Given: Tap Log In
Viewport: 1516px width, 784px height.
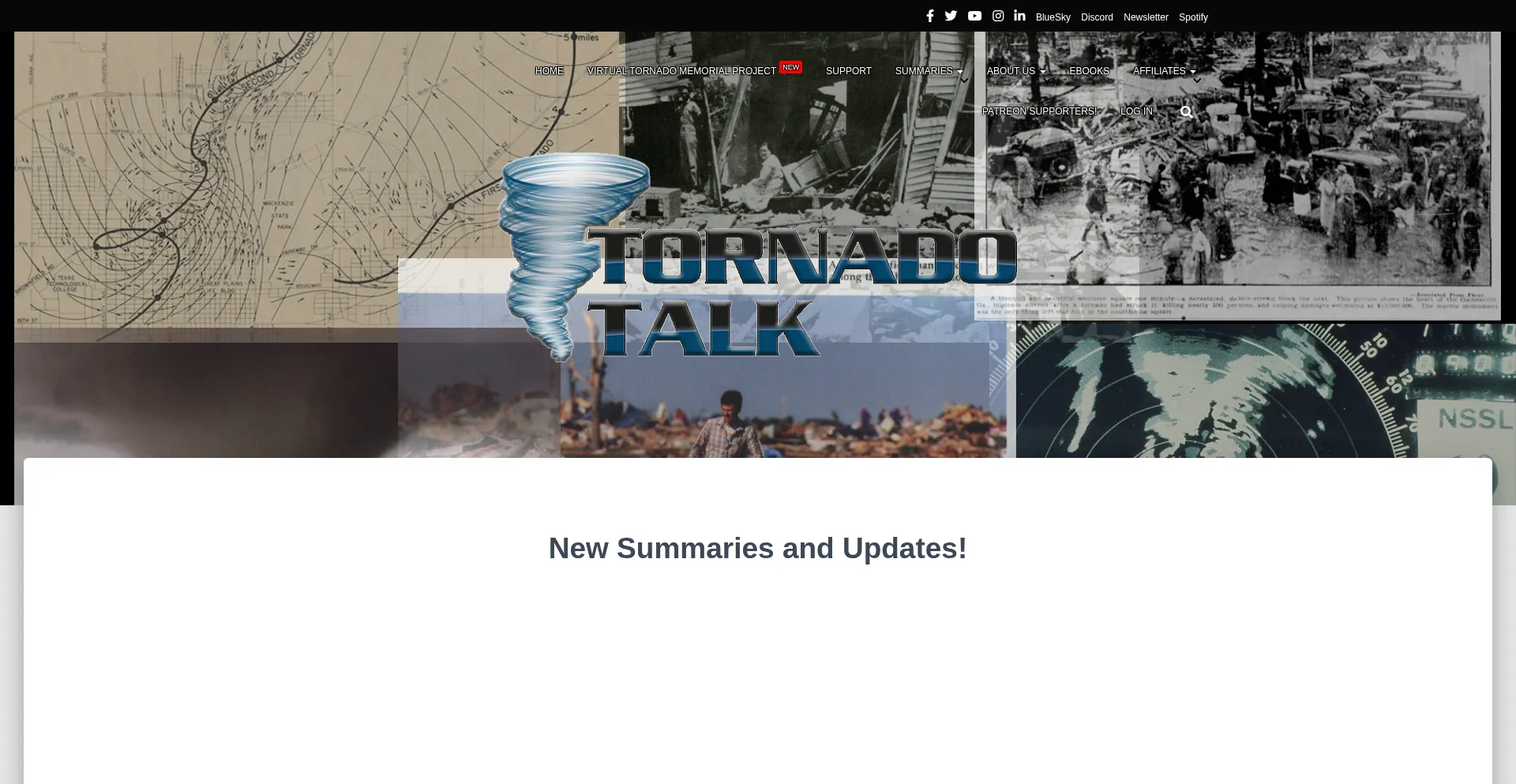Looking at the screenshot, I should 1136,111.
